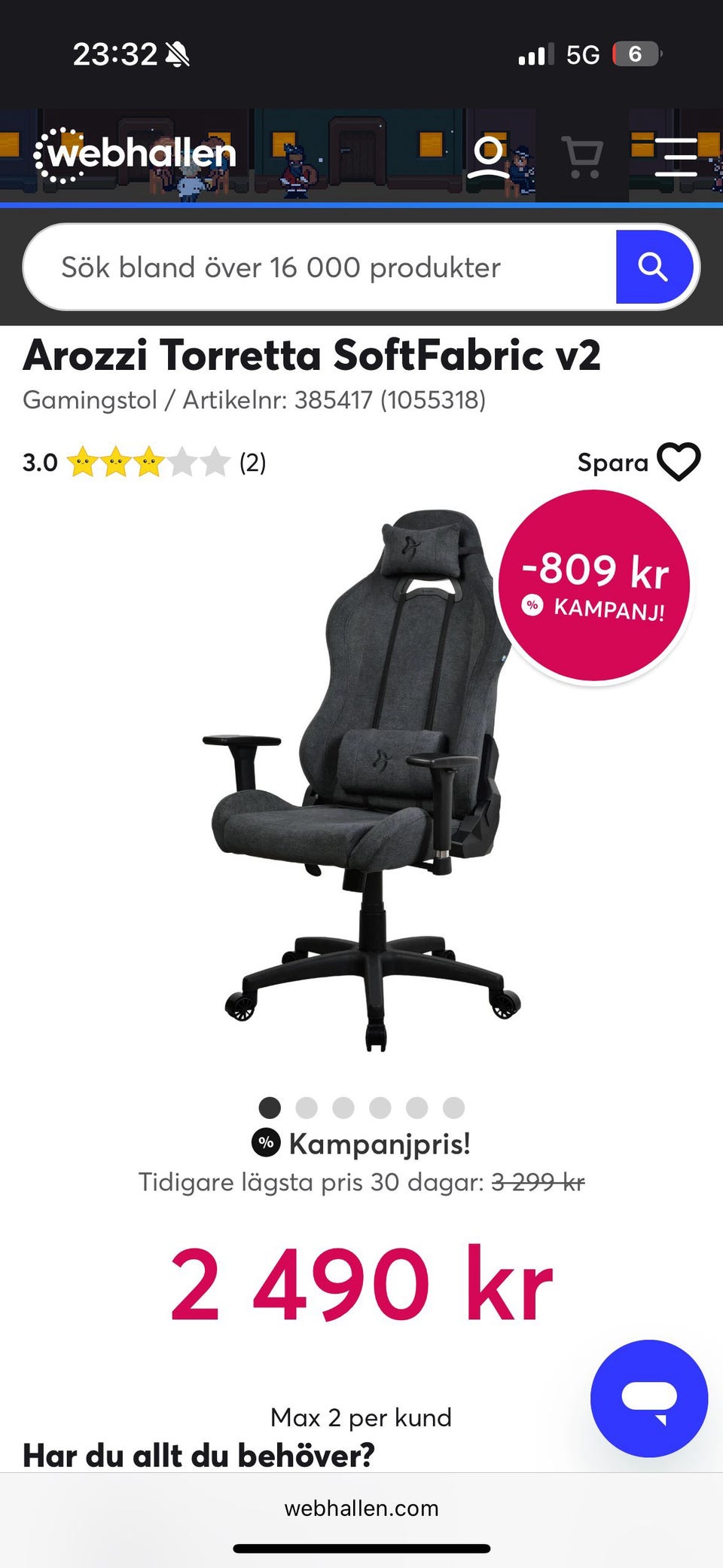Select the second image indicator dot
This screenshot has height=1568, width=723.
tap(307, 1108)
